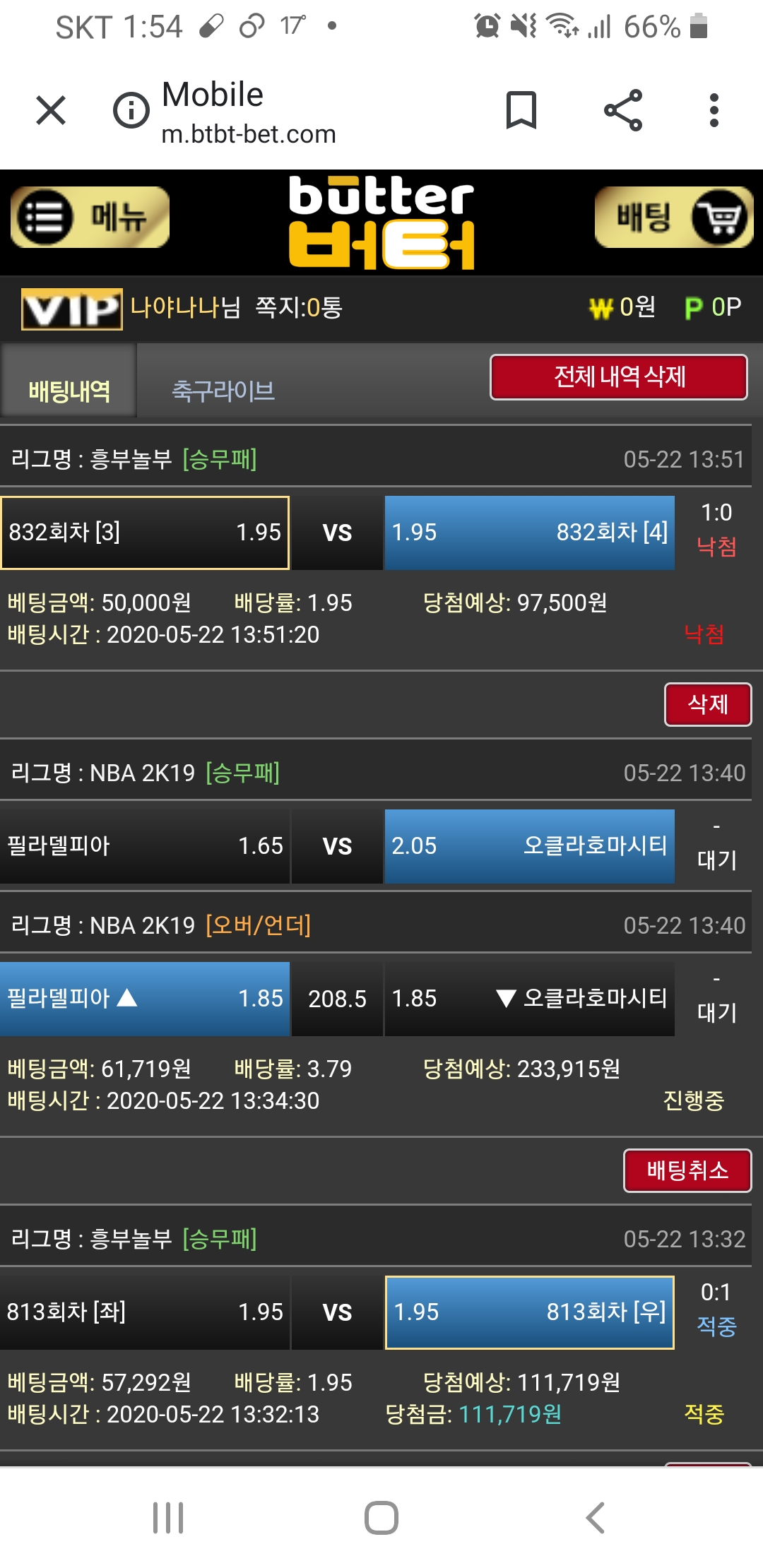Open recent apps from navigation bar
The width and height of the screenshot is (763, 1568).
pyautogui.click(x=168, y=1517)
